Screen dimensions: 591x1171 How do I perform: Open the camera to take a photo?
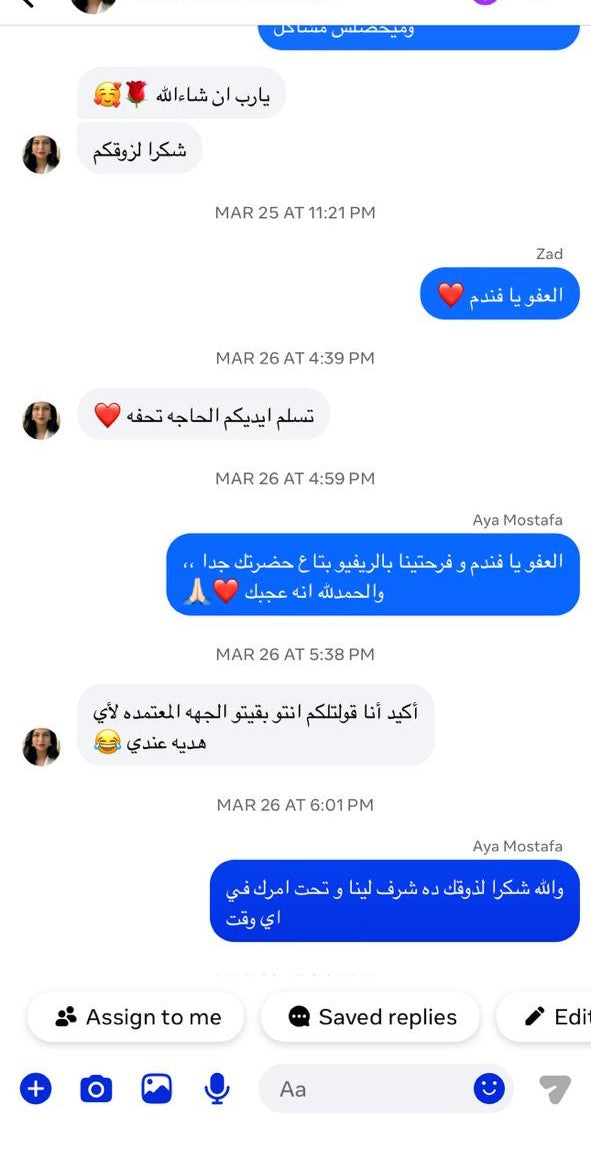tap(96, 1089)
